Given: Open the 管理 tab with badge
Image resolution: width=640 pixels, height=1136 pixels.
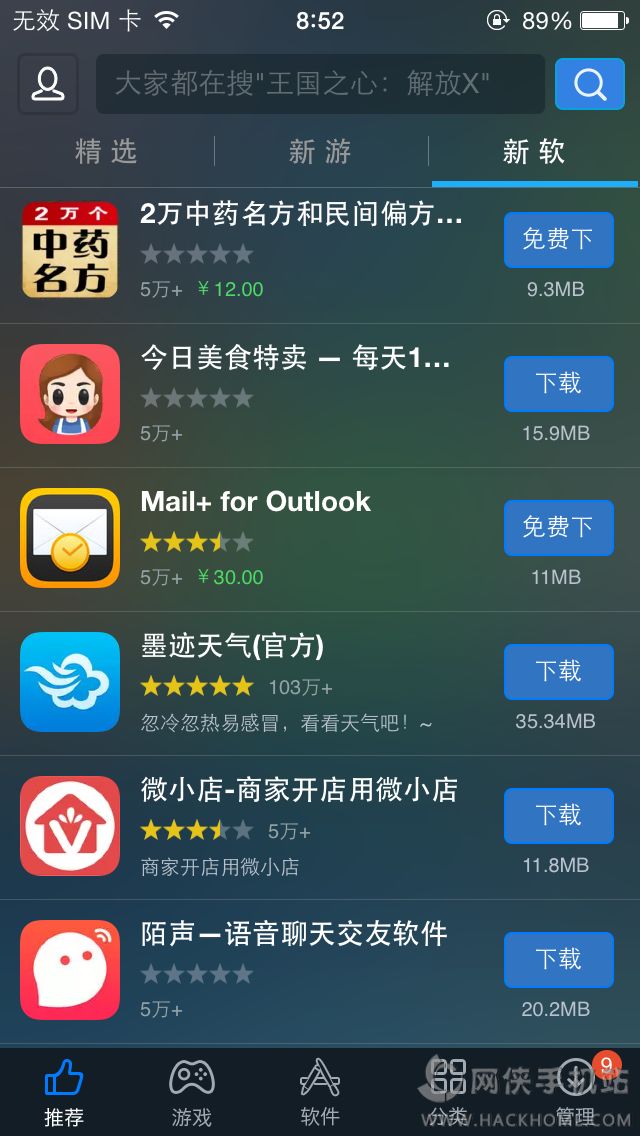Looking at the screenshot, I should point(576,1092).
